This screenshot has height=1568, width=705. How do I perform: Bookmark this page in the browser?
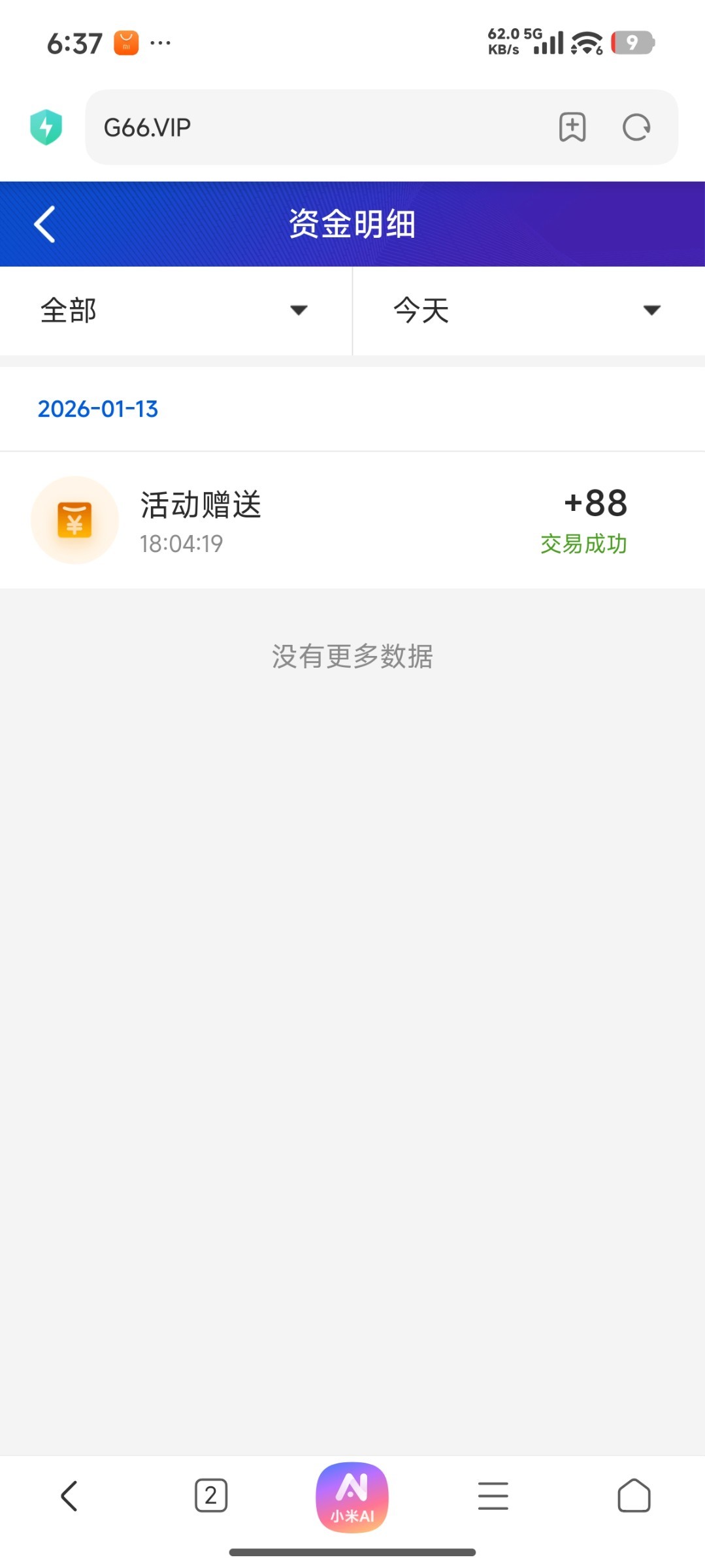[572, 127]
